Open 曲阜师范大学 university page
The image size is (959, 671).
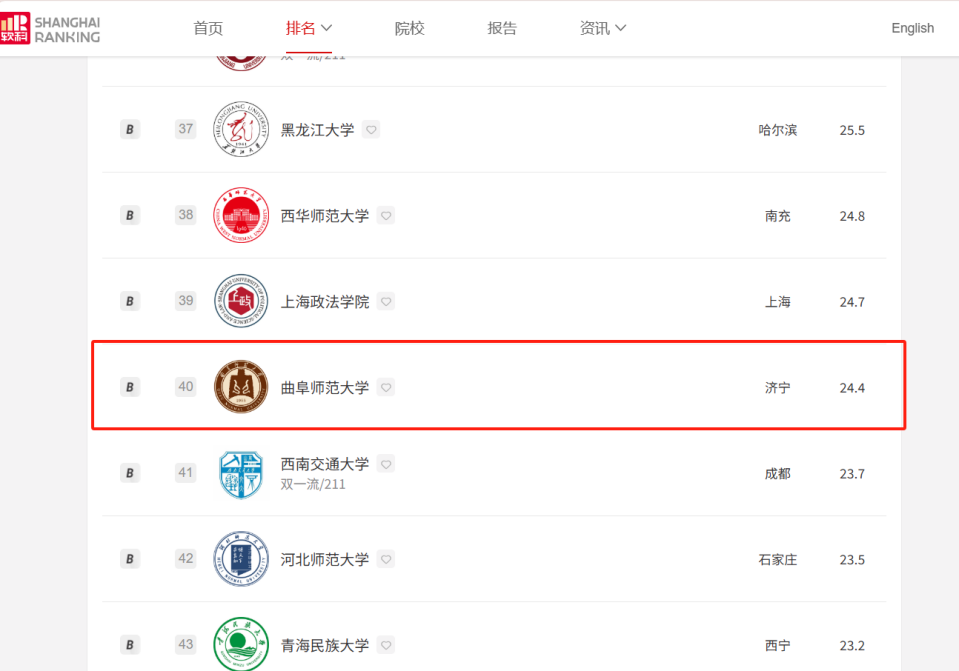tap(324, 388)
